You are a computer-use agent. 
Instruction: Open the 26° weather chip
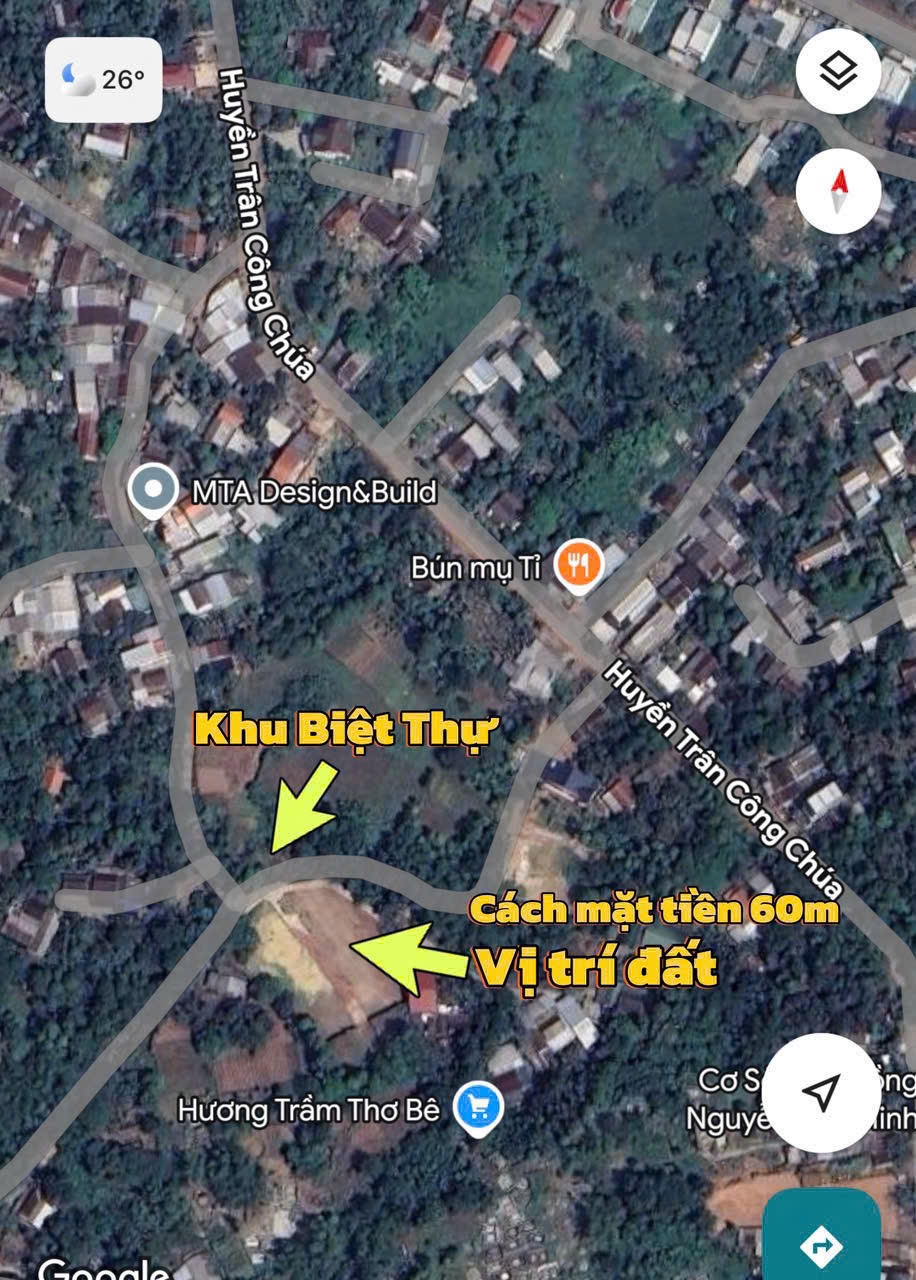click(104, 80)
